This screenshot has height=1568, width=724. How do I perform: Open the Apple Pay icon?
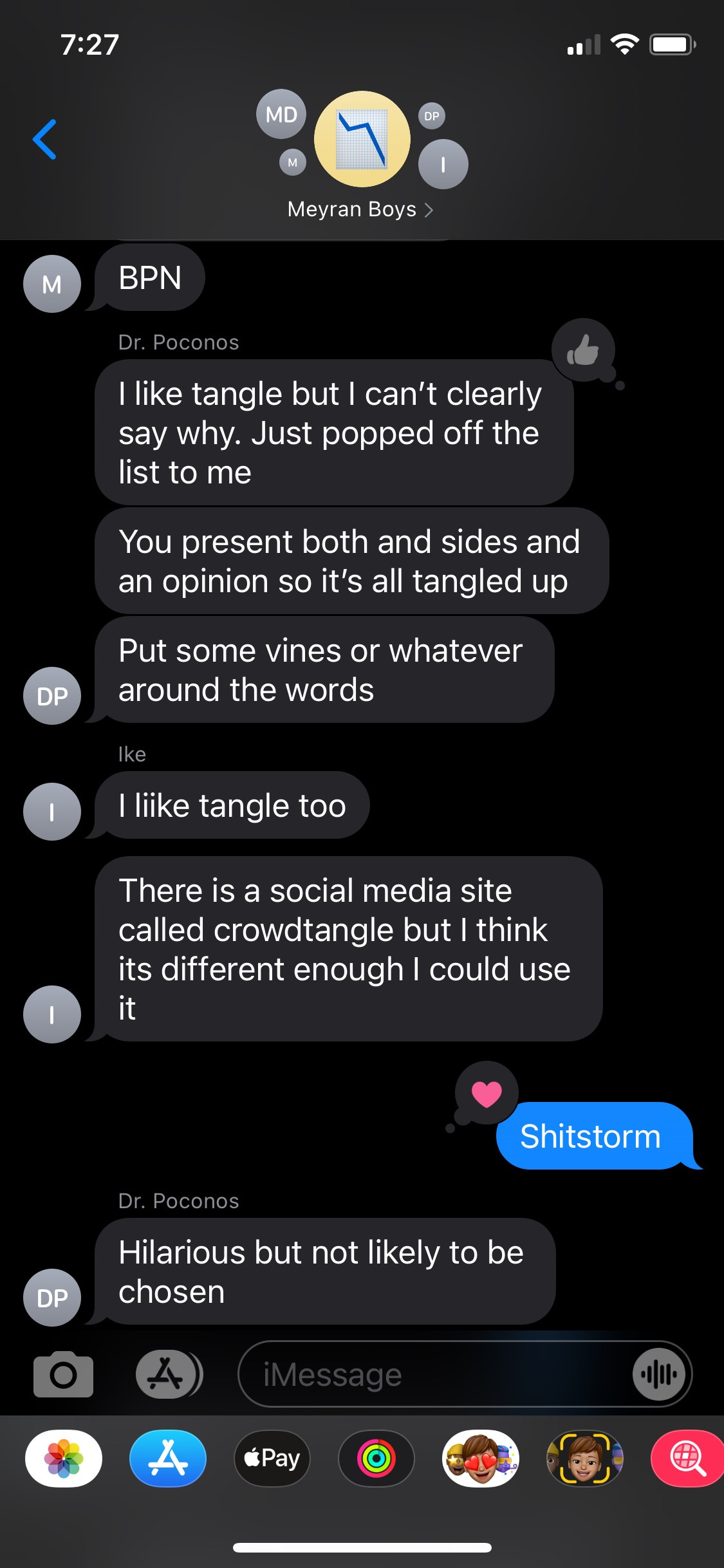click(x=271, y=1459)
